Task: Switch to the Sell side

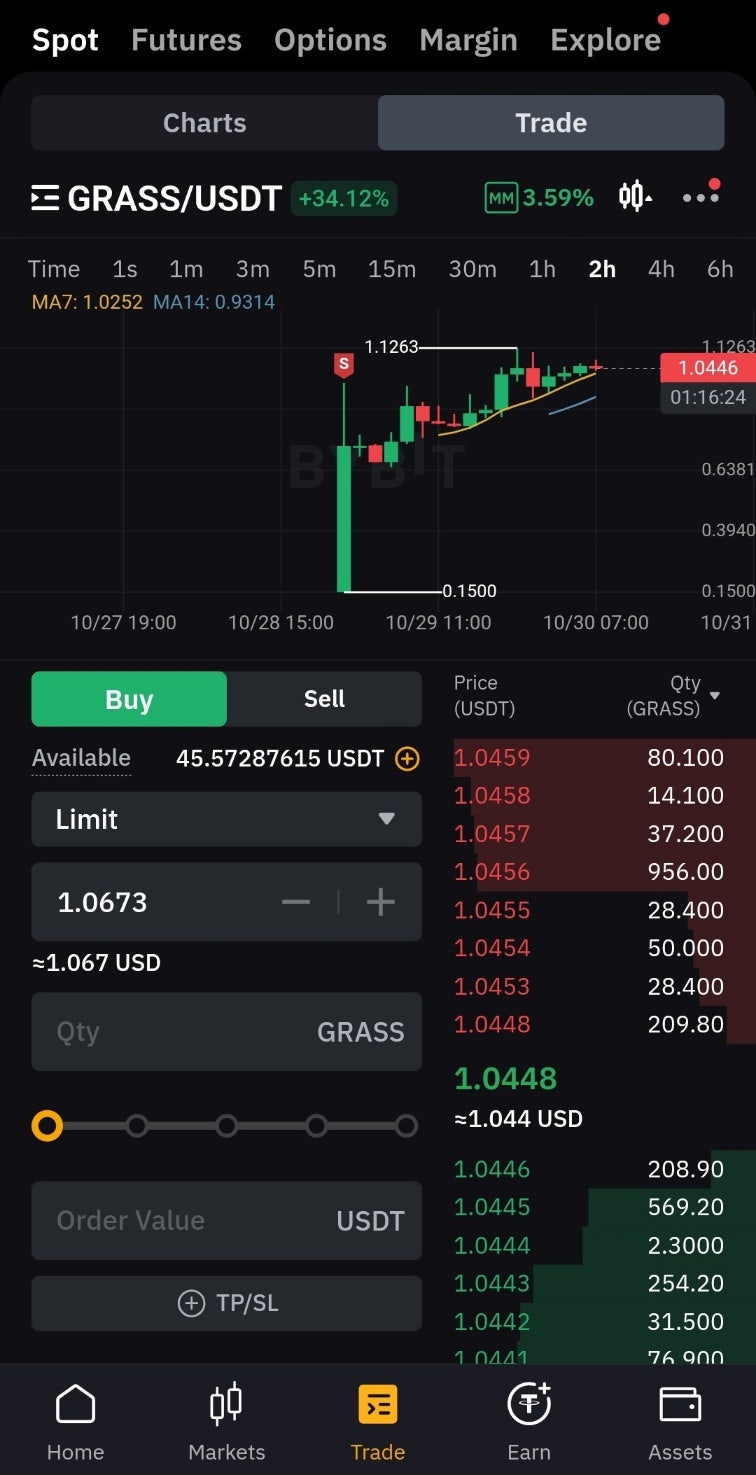Action: [324, 698]
